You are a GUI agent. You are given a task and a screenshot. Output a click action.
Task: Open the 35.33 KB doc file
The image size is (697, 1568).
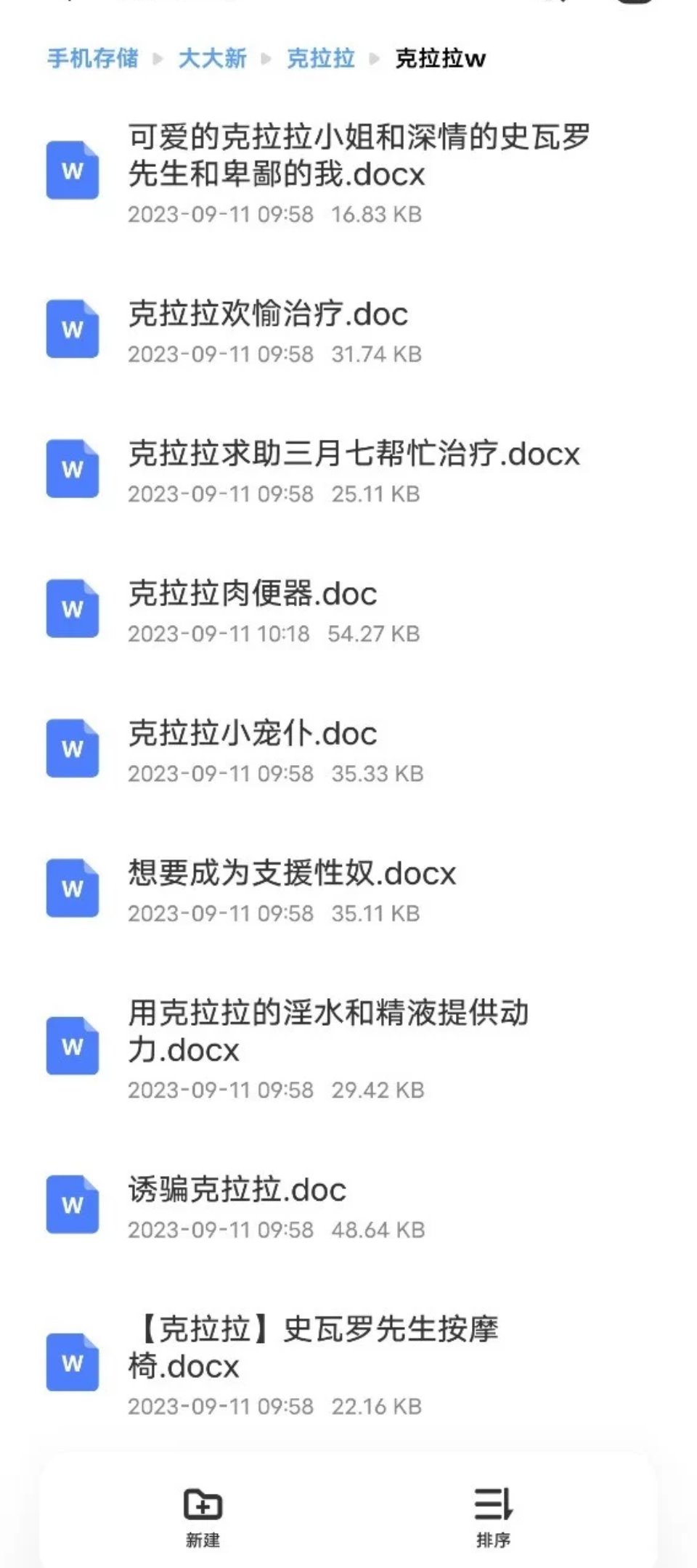pos(348,751)
